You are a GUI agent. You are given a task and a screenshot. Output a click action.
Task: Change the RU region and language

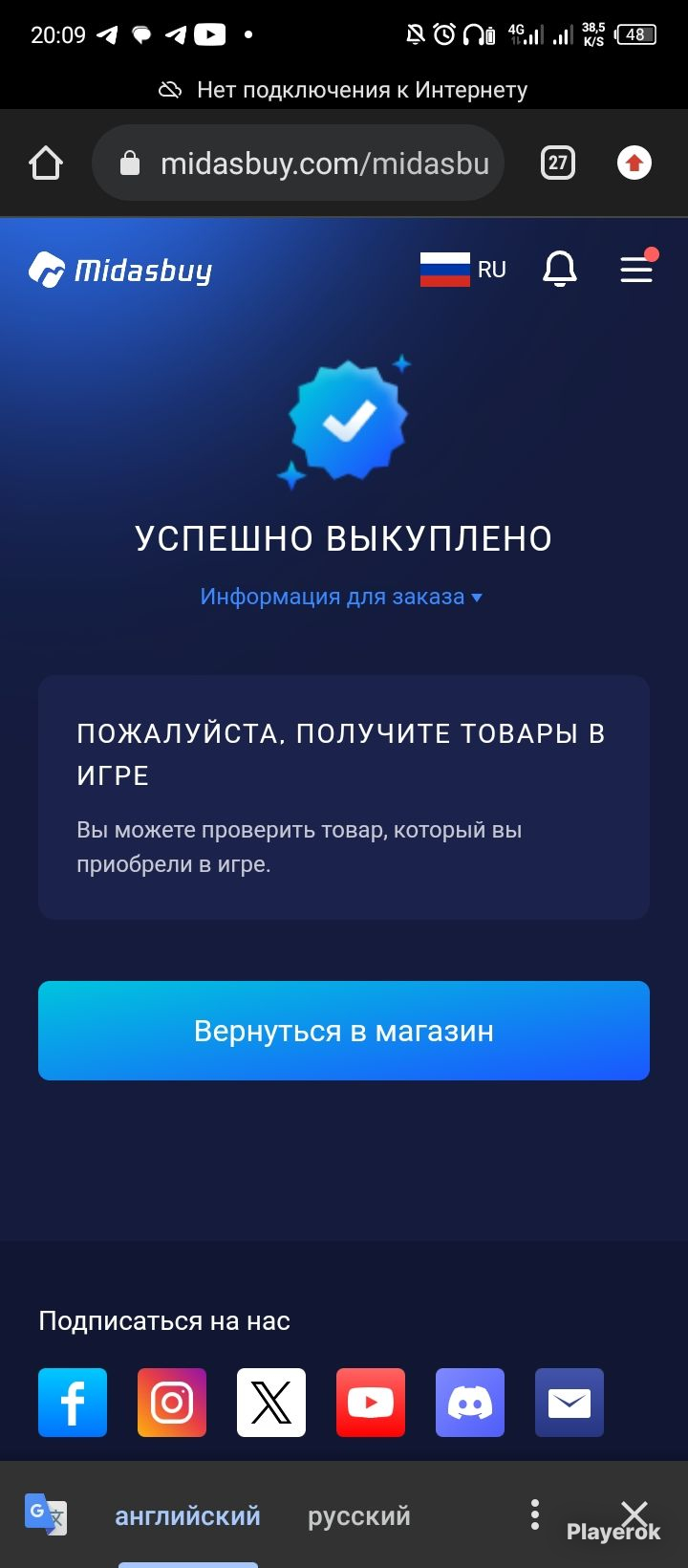(x=463, y=270)
